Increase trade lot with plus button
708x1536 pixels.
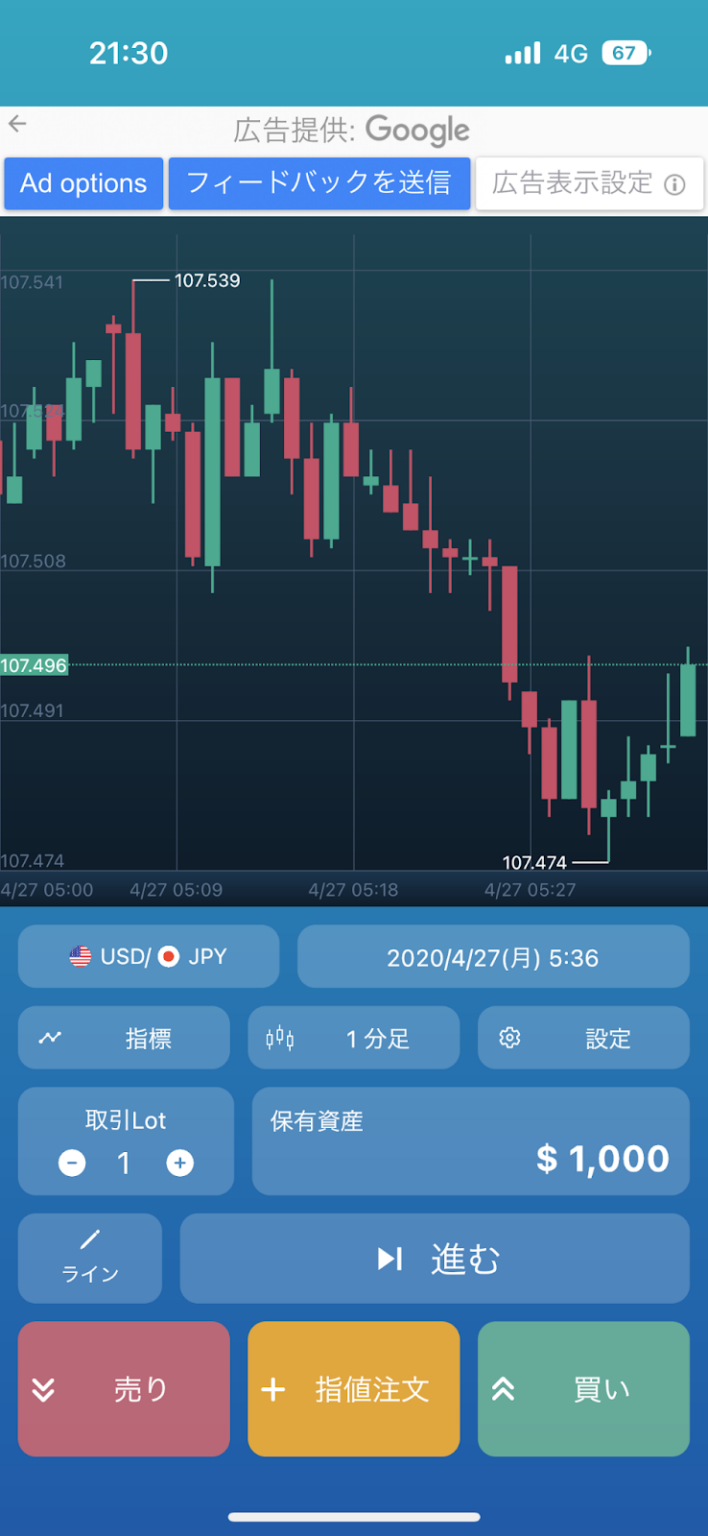[180, 1163]
